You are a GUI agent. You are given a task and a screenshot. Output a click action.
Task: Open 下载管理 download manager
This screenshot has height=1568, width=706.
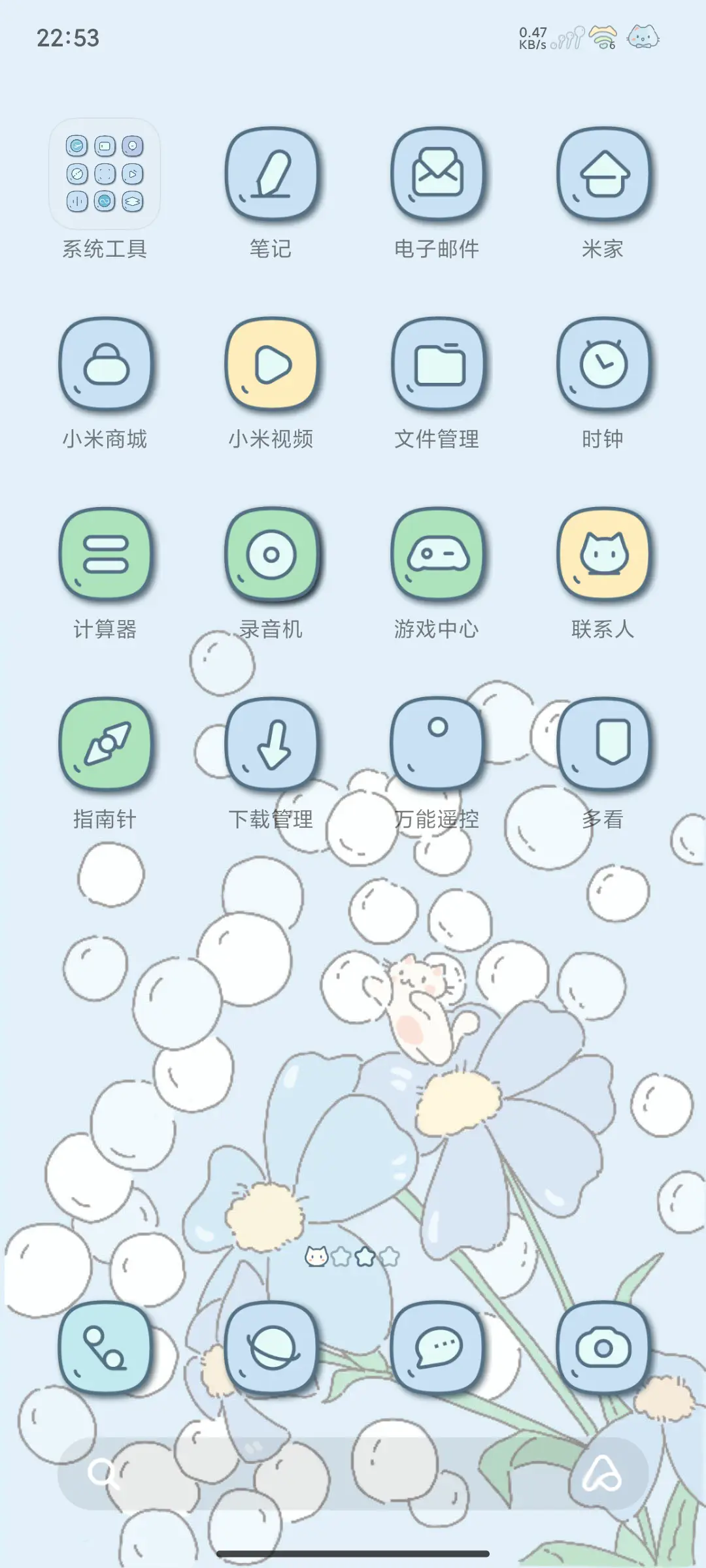click(272, 745)
